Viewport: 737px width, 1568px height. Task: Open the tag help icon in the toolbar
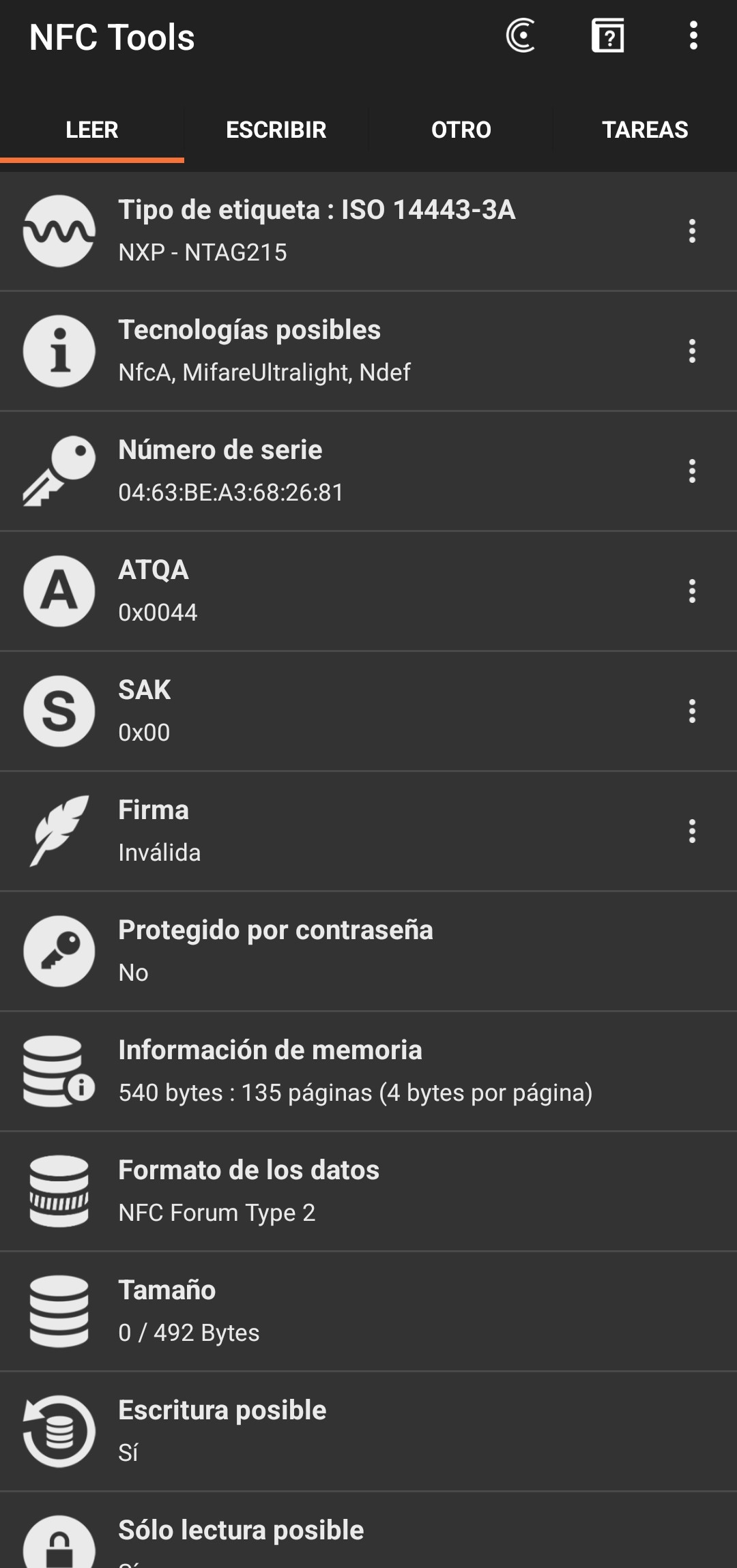coord(607,38)
